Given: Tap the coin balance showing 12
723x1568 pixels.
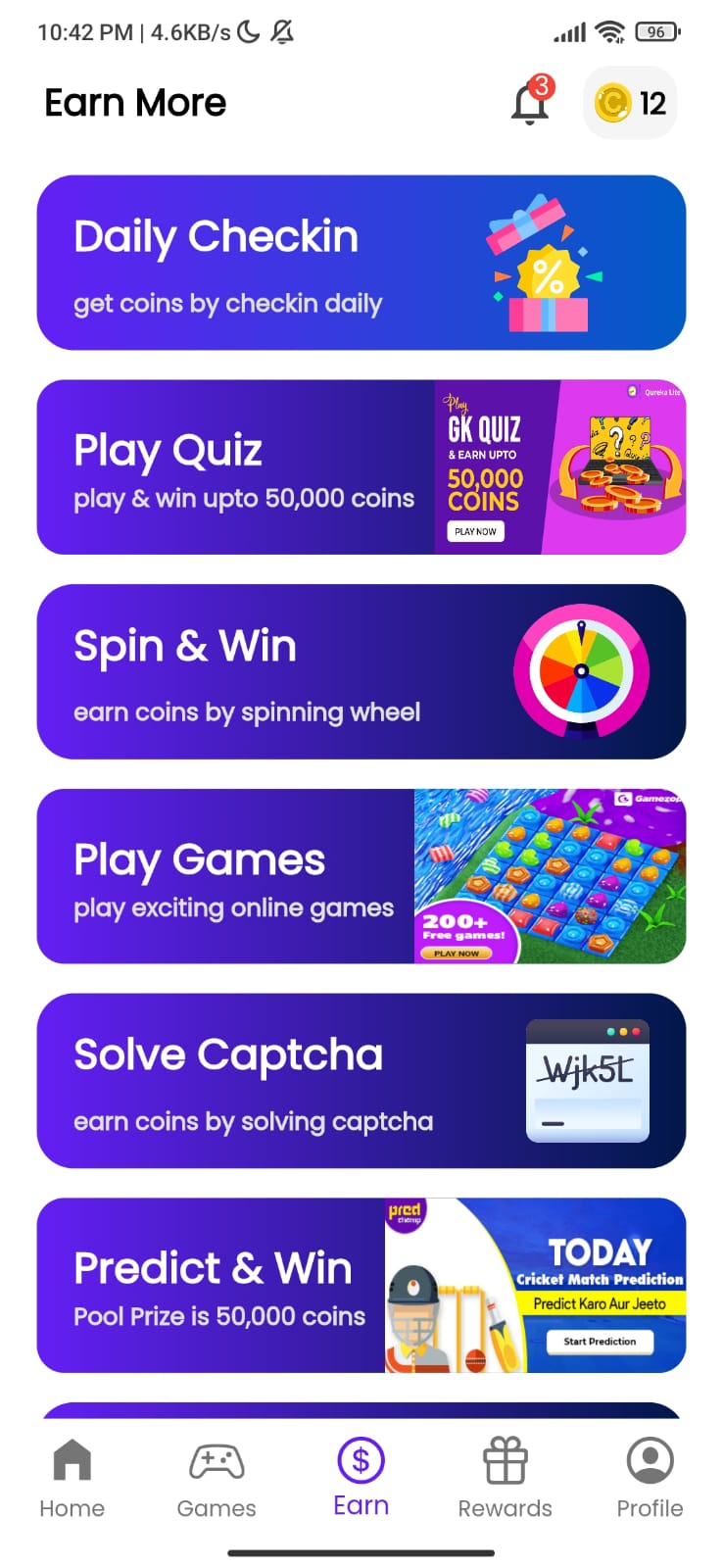Looking at the screenshot, I should (630, 103).
